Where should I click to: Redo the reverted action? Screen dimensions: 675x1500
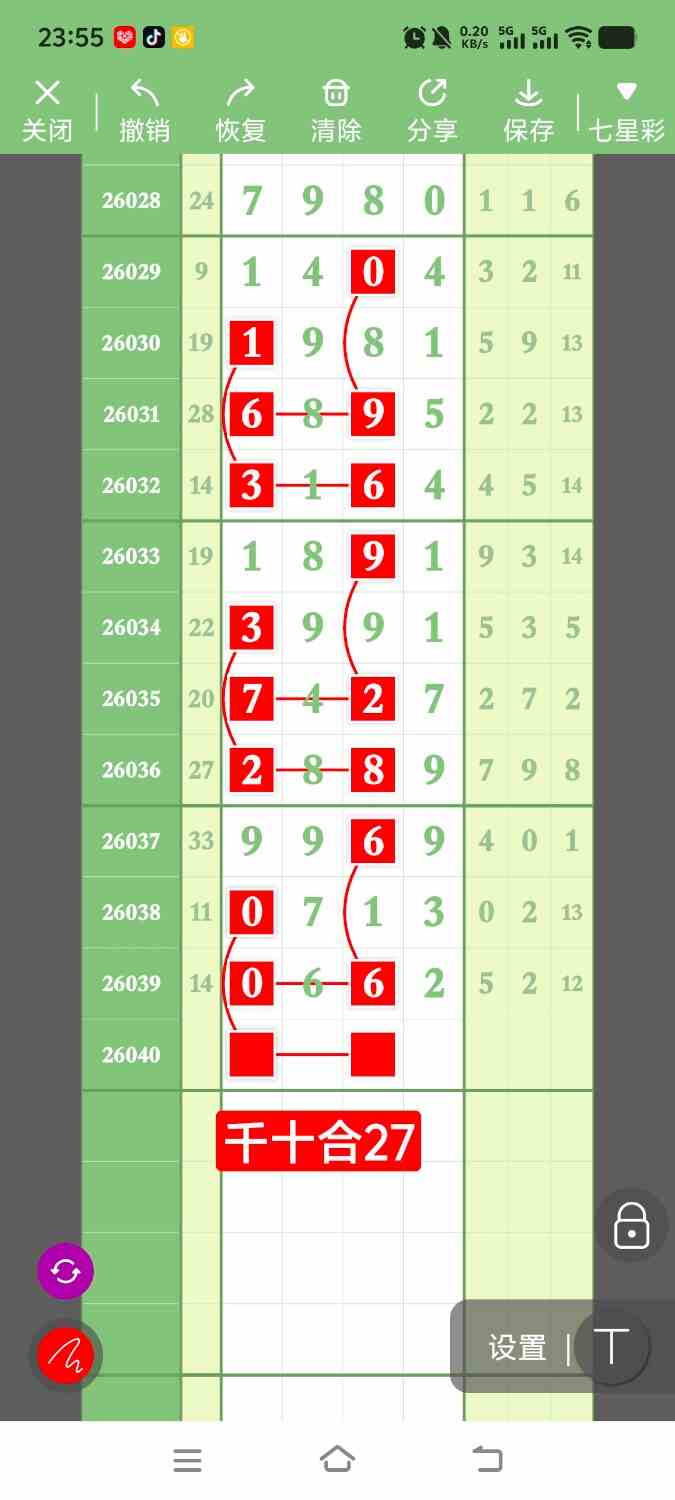[240, 110]
